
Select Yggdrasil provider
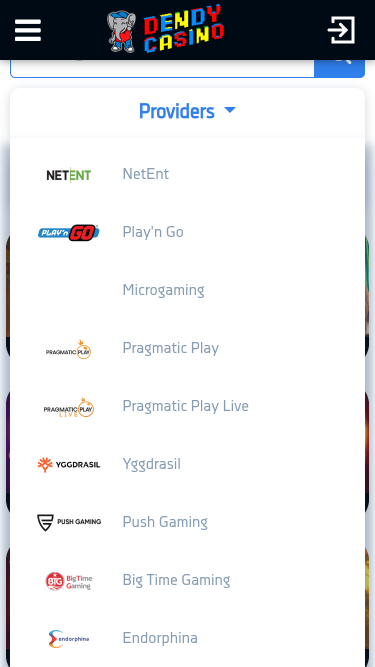[188, 464]
